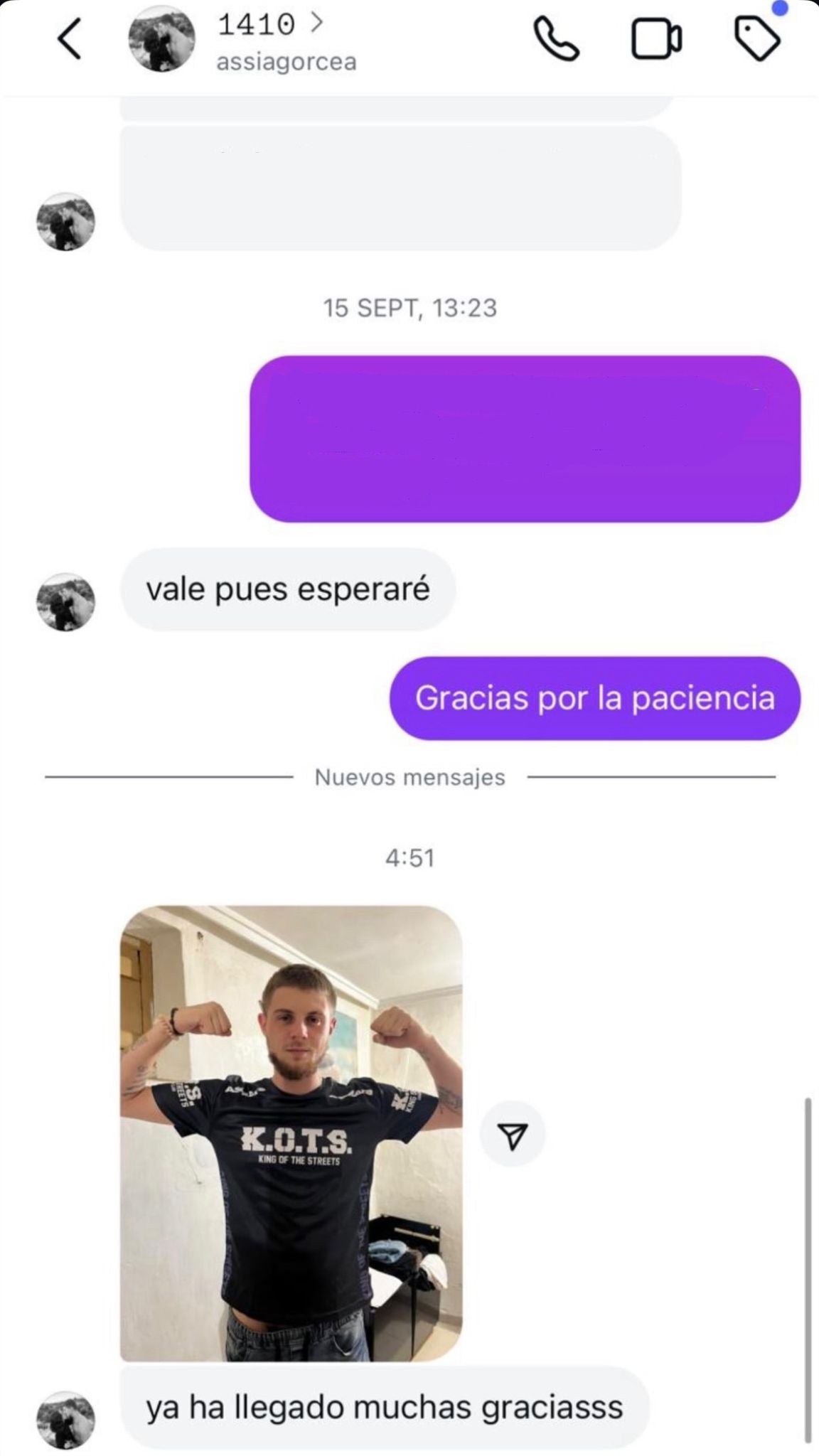Forward the photo using the share icon
Viewport: 819px width, 1456px height.
513,1135
